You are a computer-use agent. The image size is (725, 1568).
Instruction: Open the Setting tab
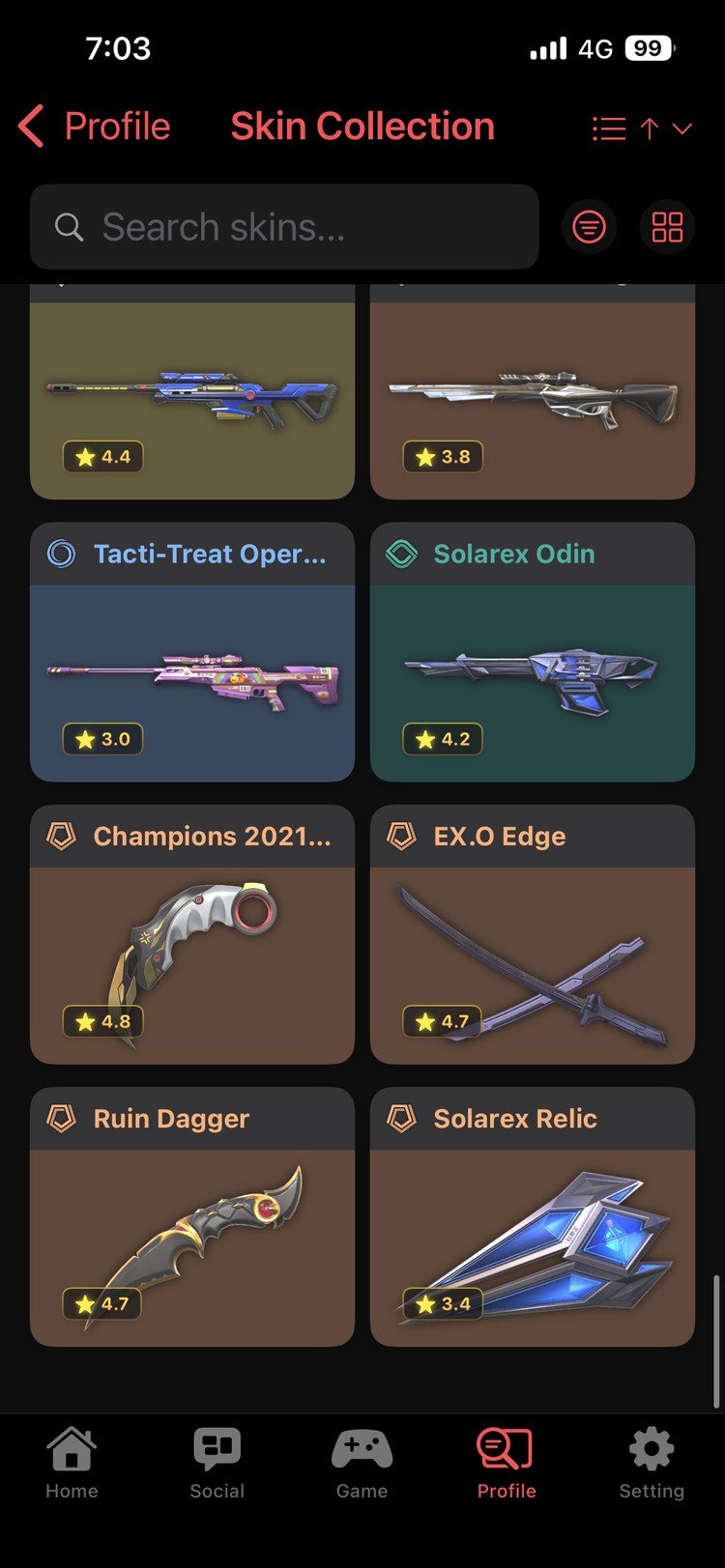pyautogui.click(x=652, y=1463)
